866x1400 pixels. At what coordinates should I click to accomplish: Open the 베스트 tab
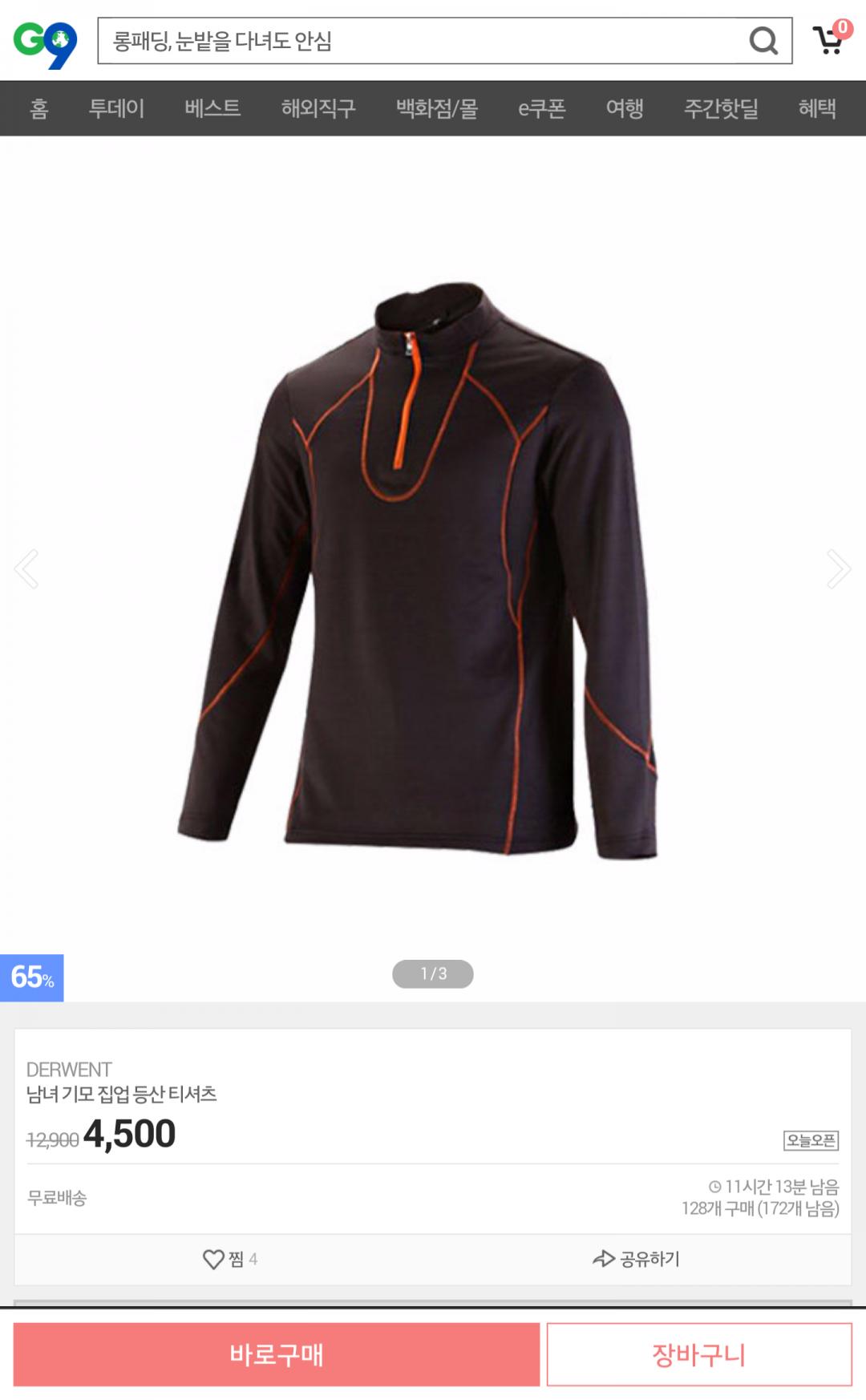212,108
